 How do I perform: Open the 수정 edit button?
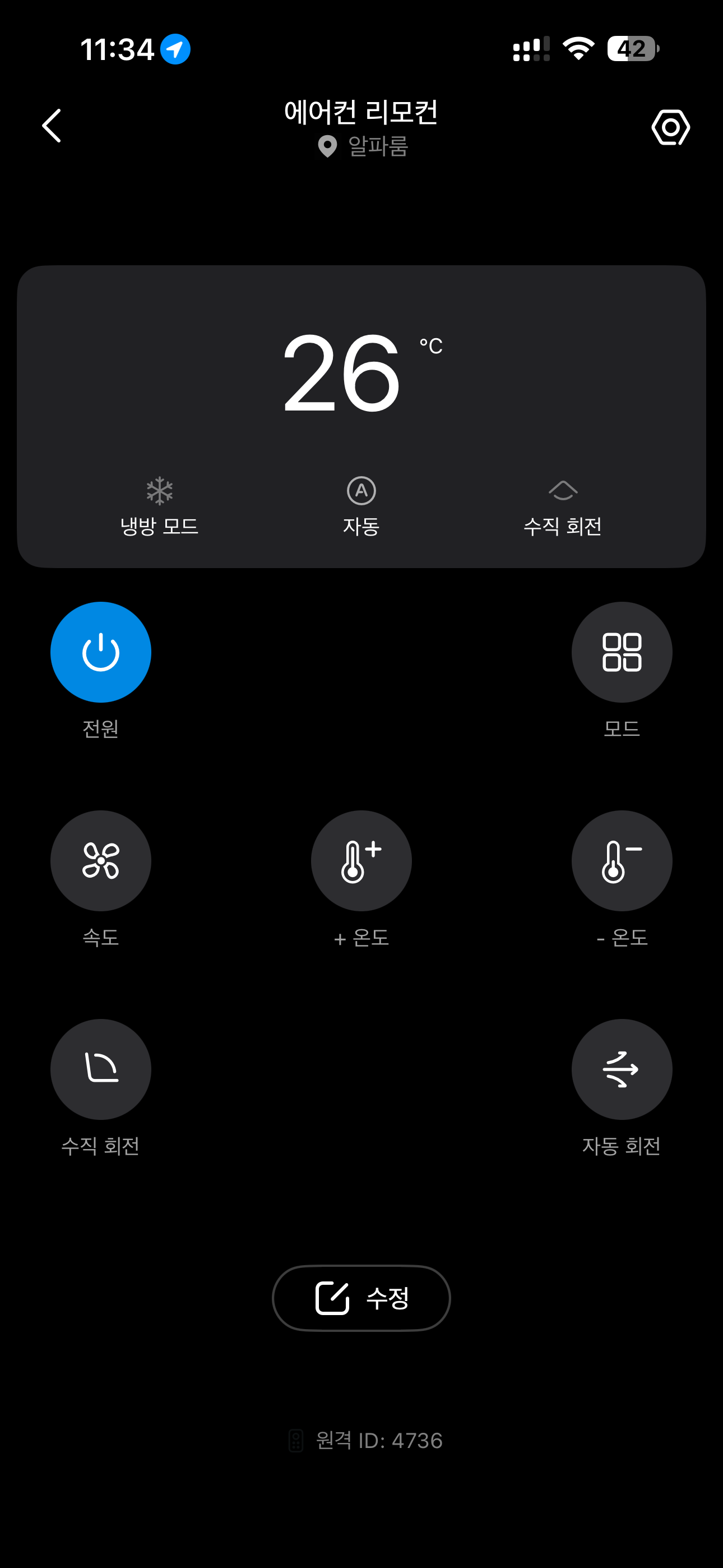pos(361,1298)
